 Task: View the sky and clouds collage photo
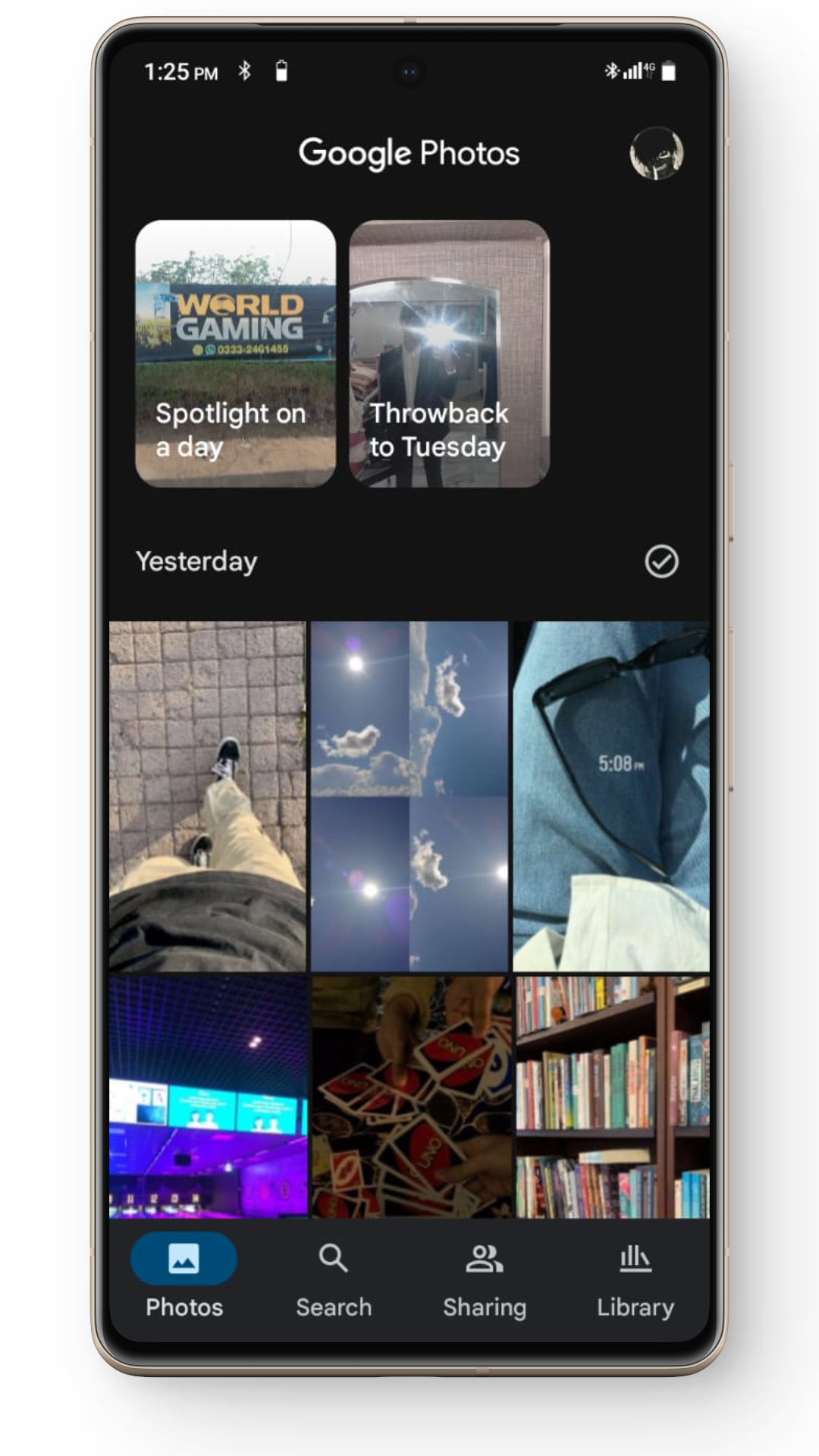409,796
